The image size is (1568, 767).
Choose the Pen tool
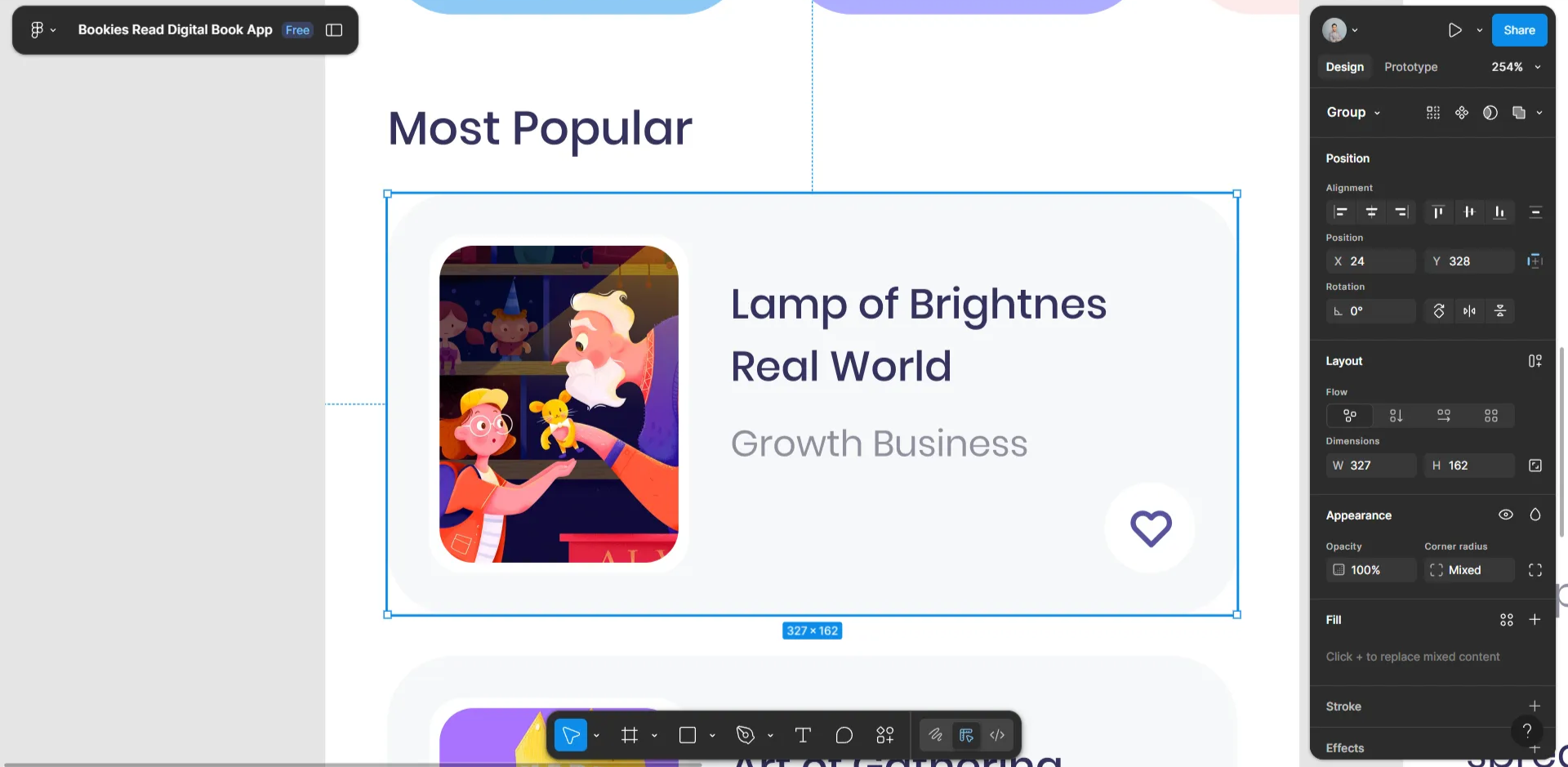point(745,735)
